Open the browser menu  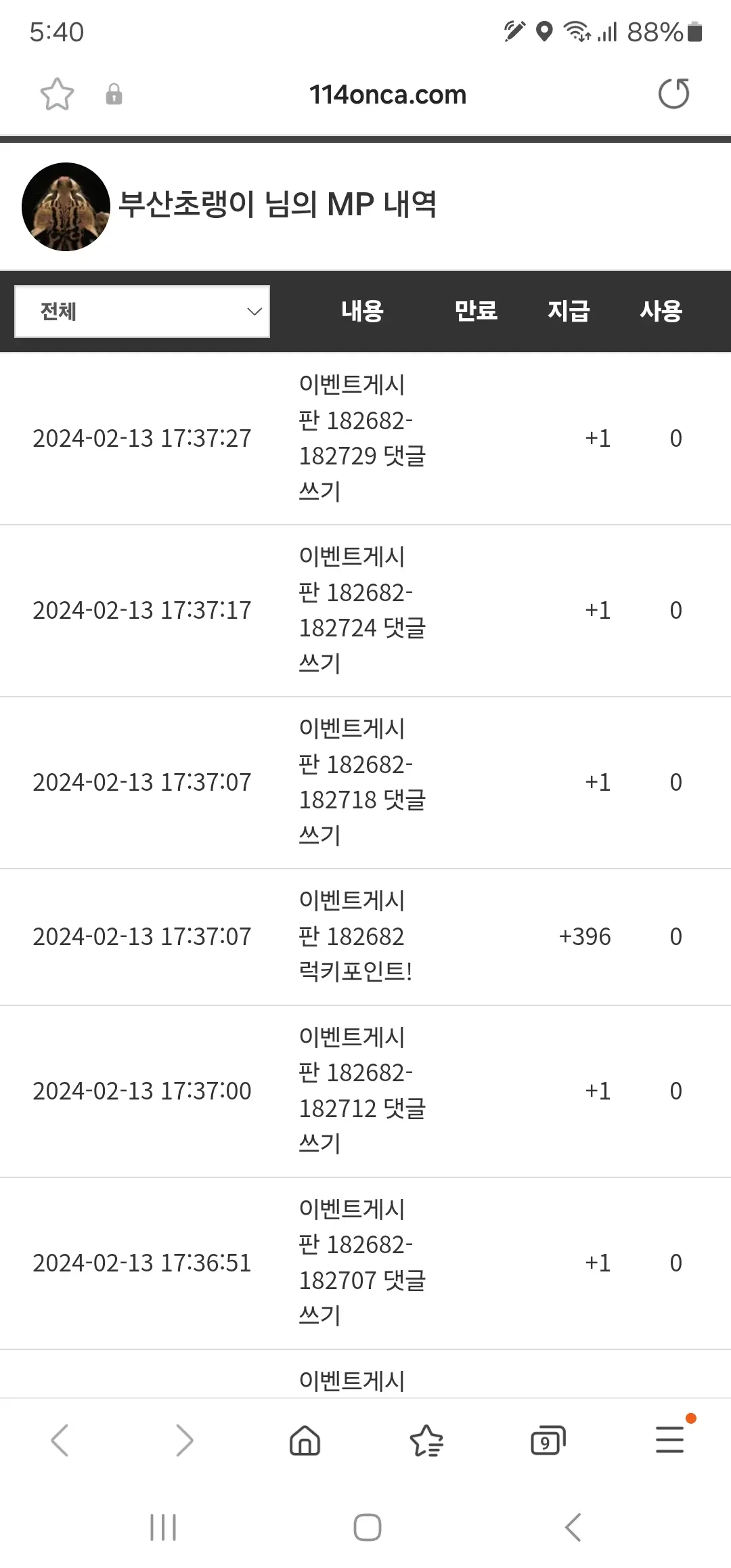670,1439
